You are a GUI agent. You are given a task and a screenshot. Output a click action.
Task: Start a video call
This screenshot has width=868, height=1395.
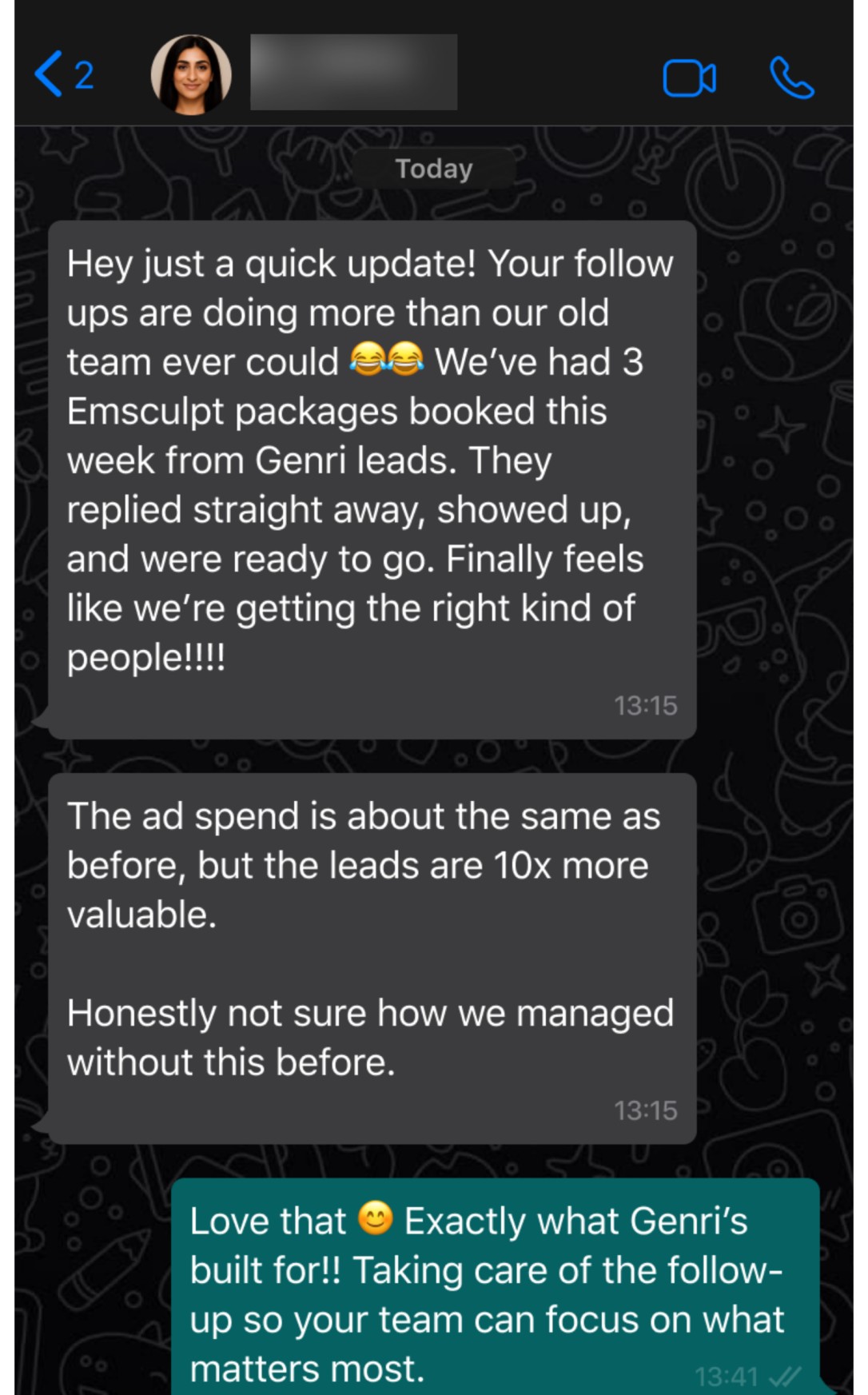click(689, 78)
